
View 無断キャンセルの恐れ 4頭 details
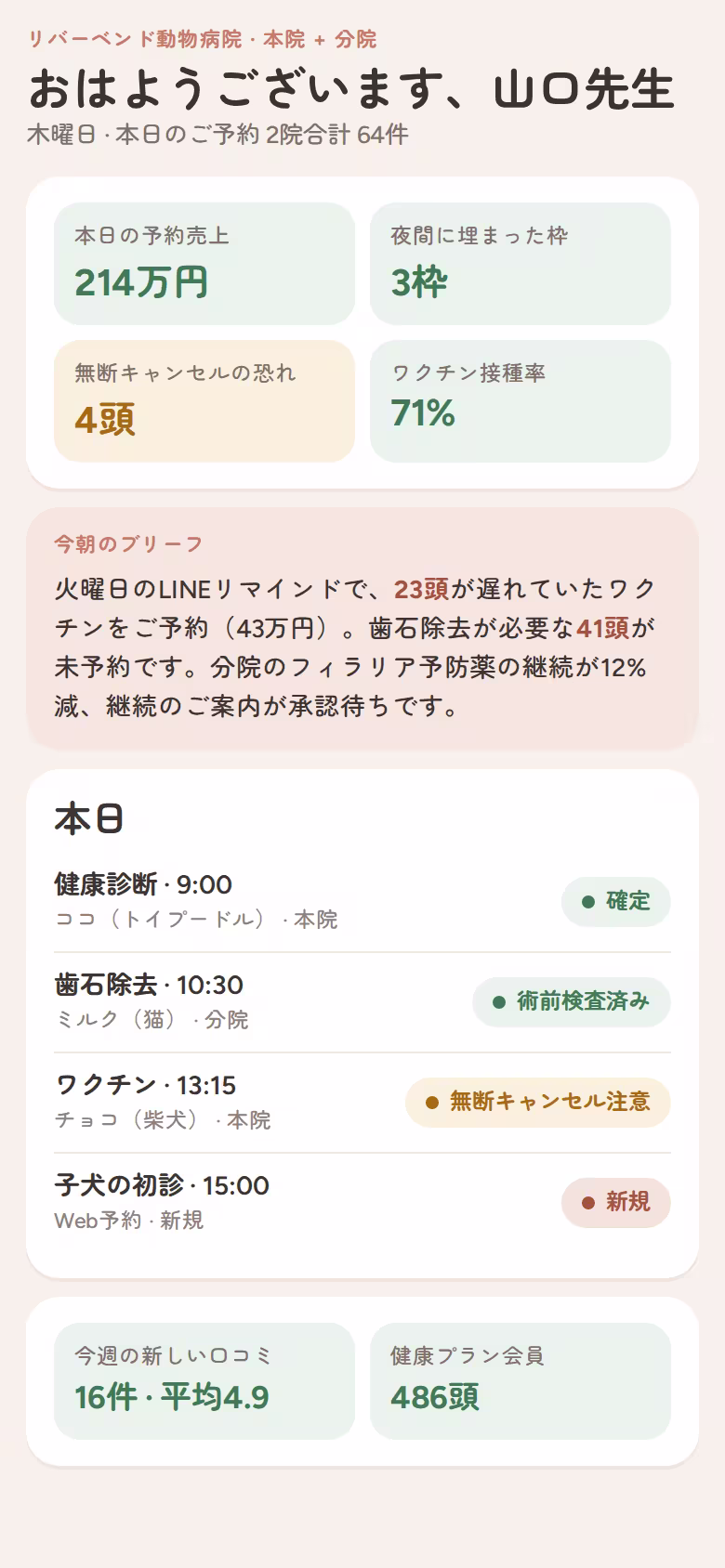coord(204,401)
